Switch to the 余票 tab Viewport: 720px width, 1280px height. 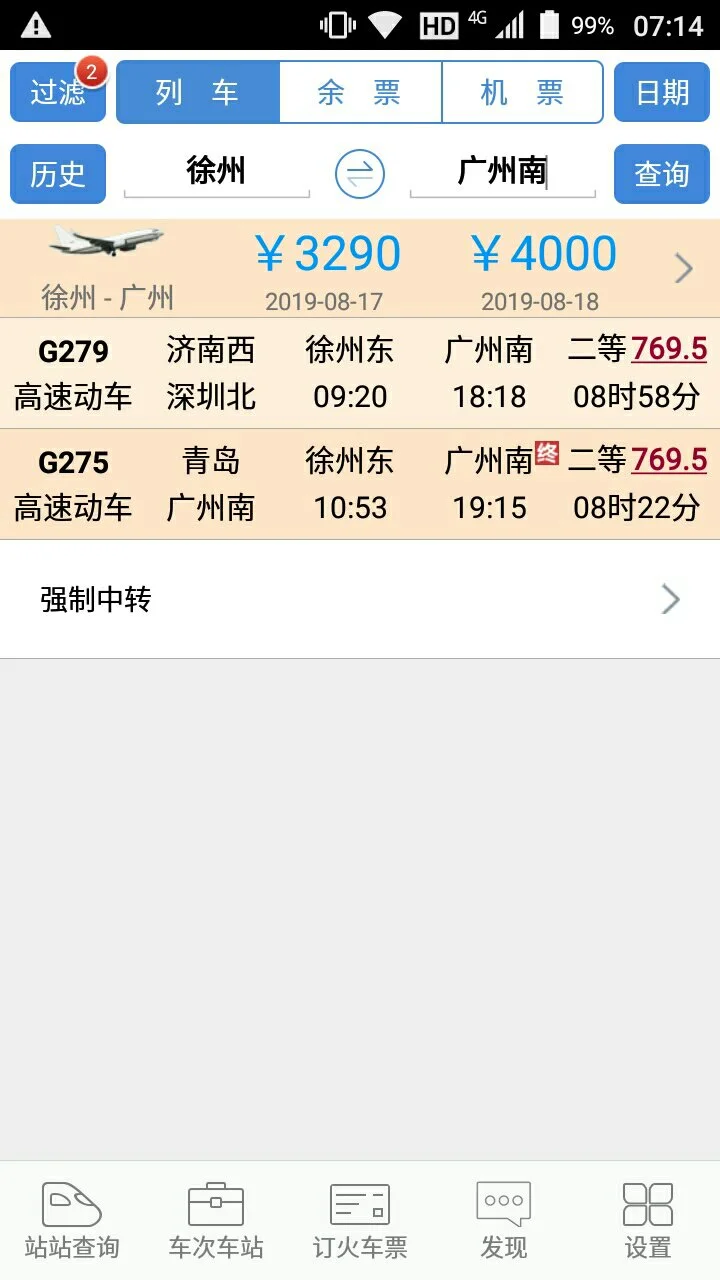coord(360,91)
